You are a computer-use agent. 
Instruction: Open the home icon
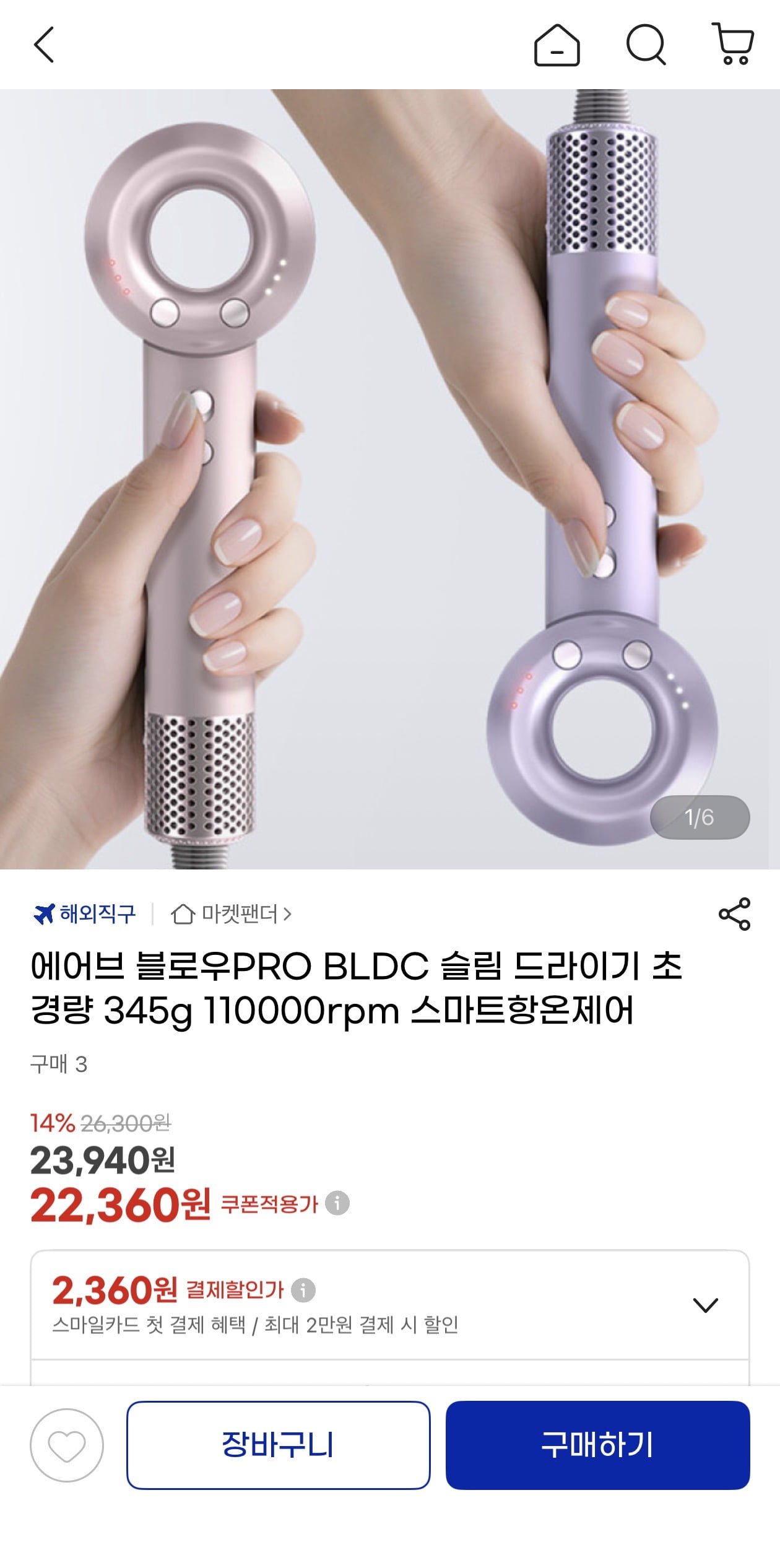pyautogui.click(x=557, y=45)
